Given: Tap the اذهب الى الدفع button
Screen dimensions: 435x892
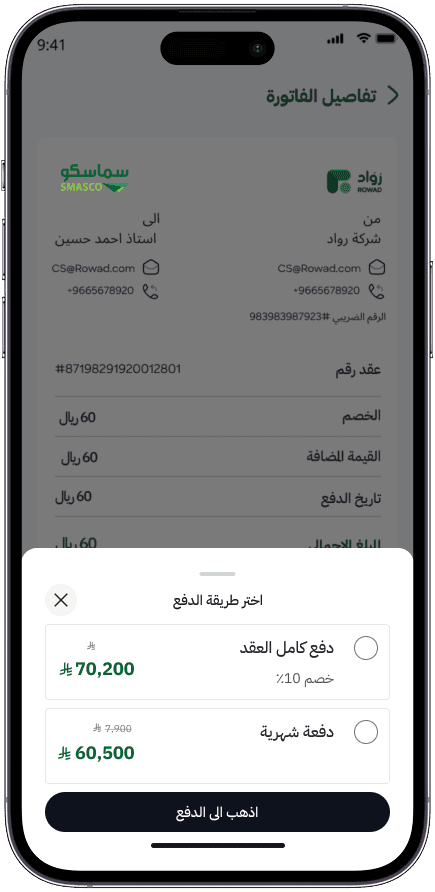Looking at the screenshot, I should click(x=217, y=812).
